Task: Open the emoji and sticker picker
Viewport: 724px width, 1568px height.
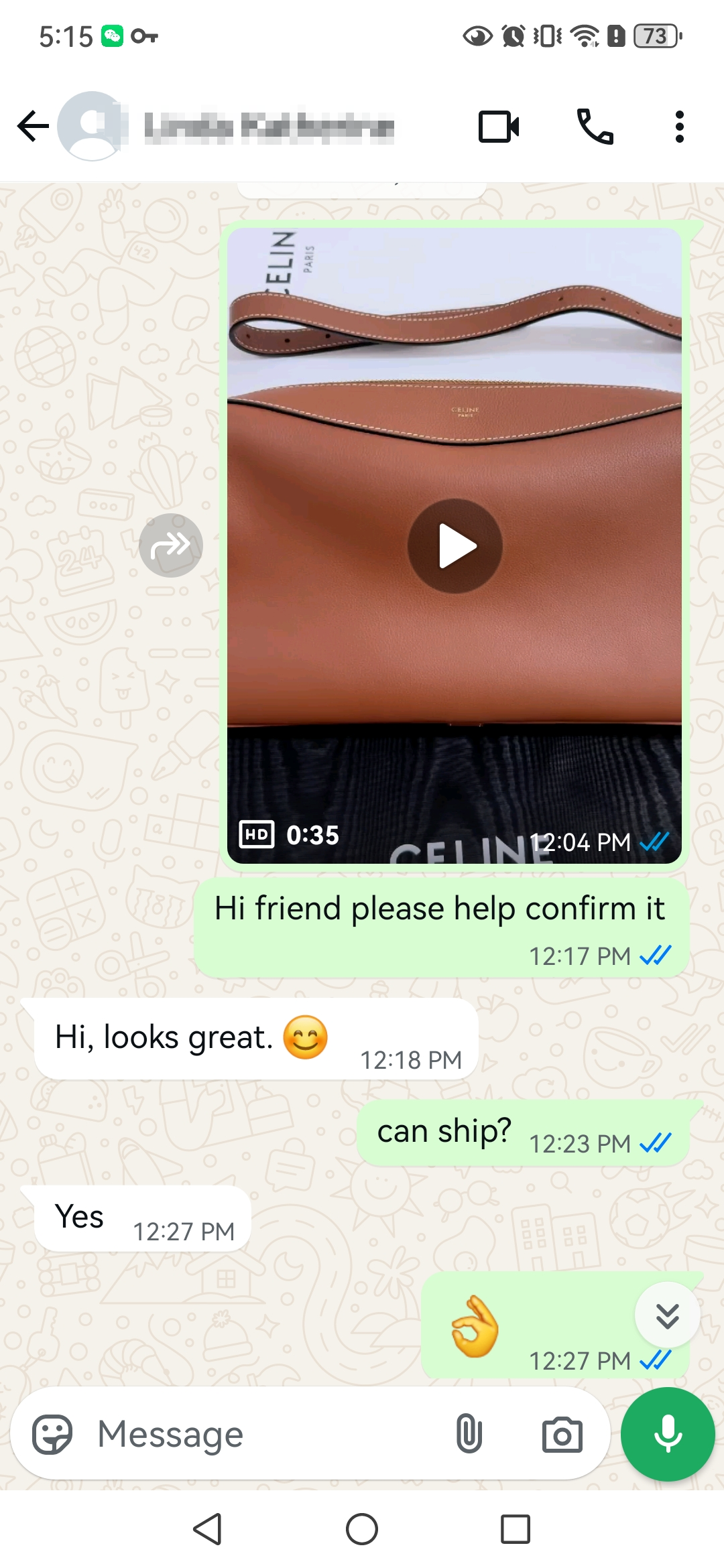Action: point(52,1435)
